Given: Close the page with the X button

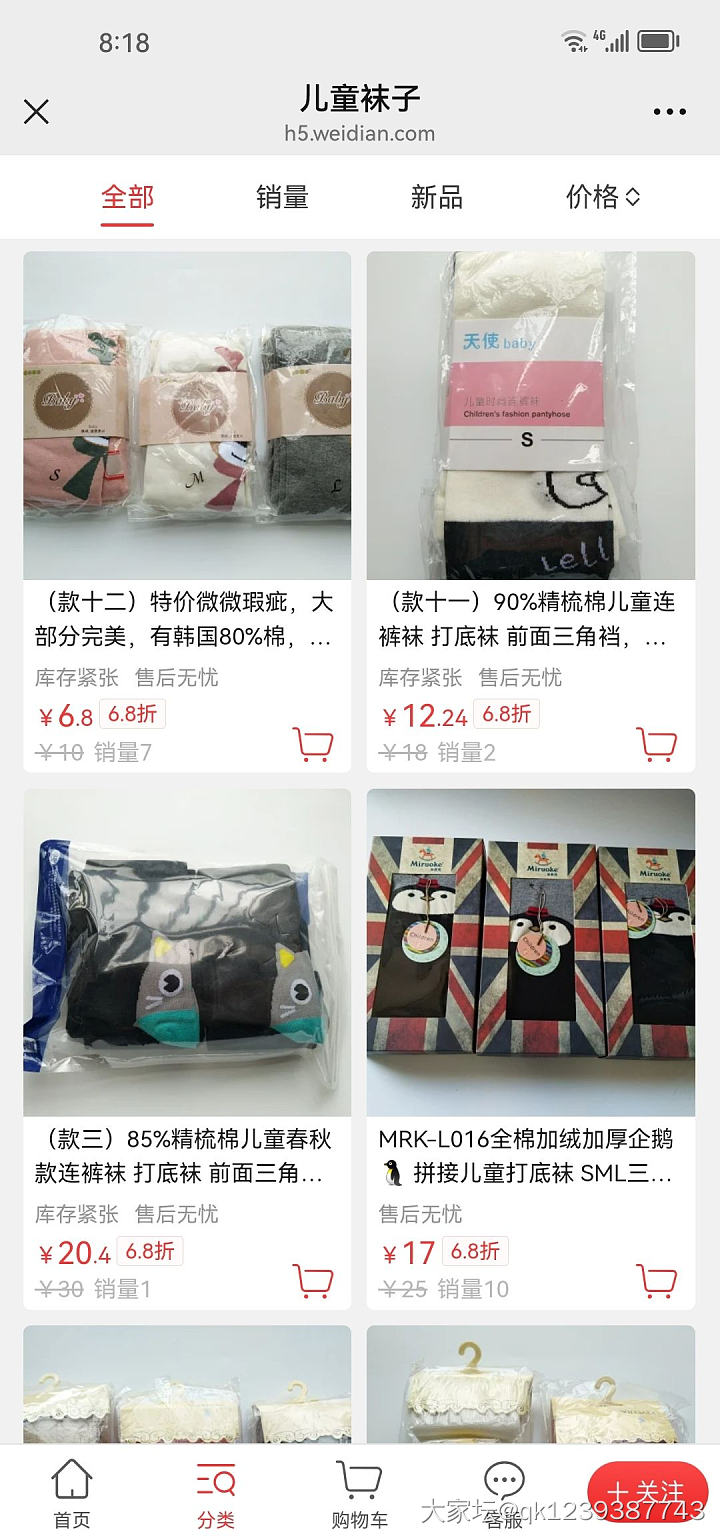Looking at the screenshot, I should point(36,112).
